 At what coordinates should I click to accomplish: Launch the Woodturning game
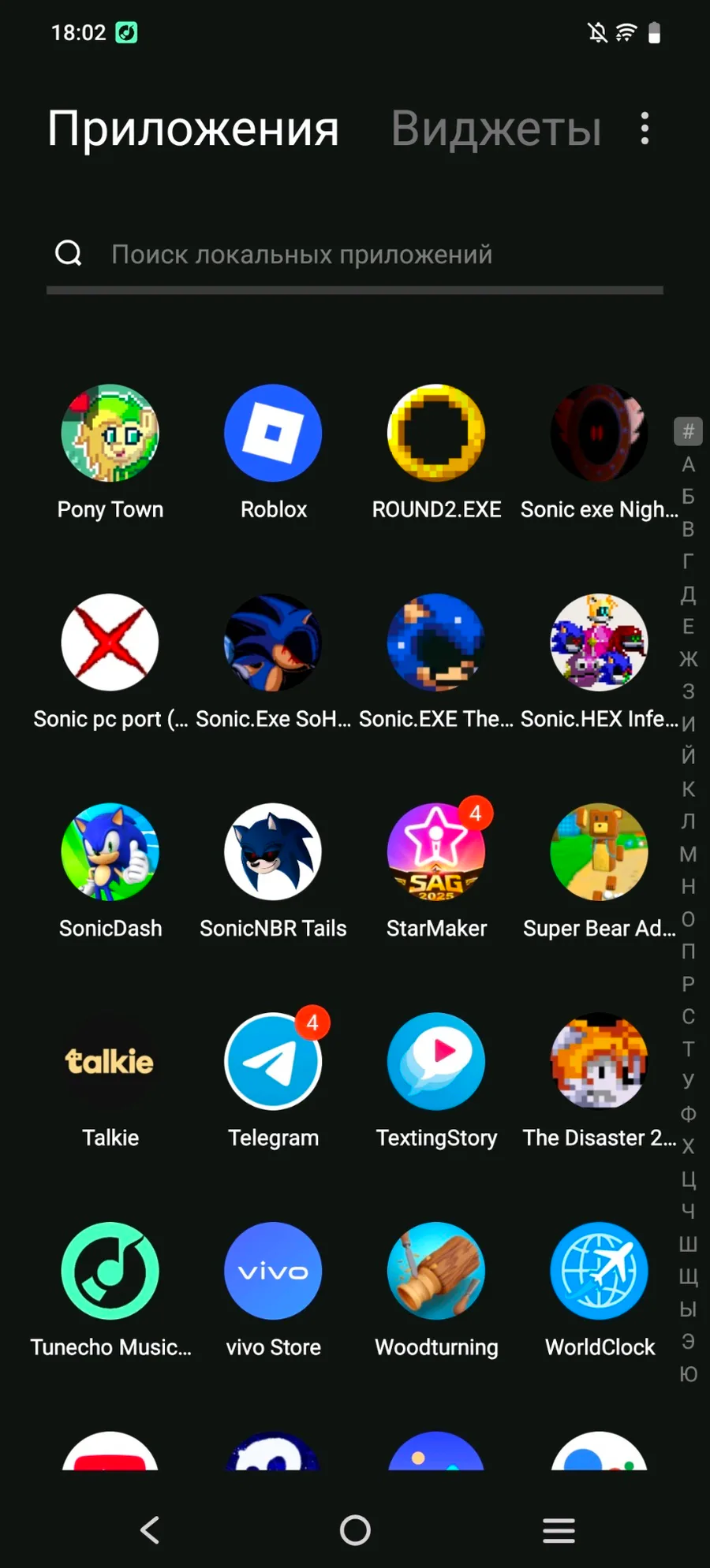click(436, 1272)
